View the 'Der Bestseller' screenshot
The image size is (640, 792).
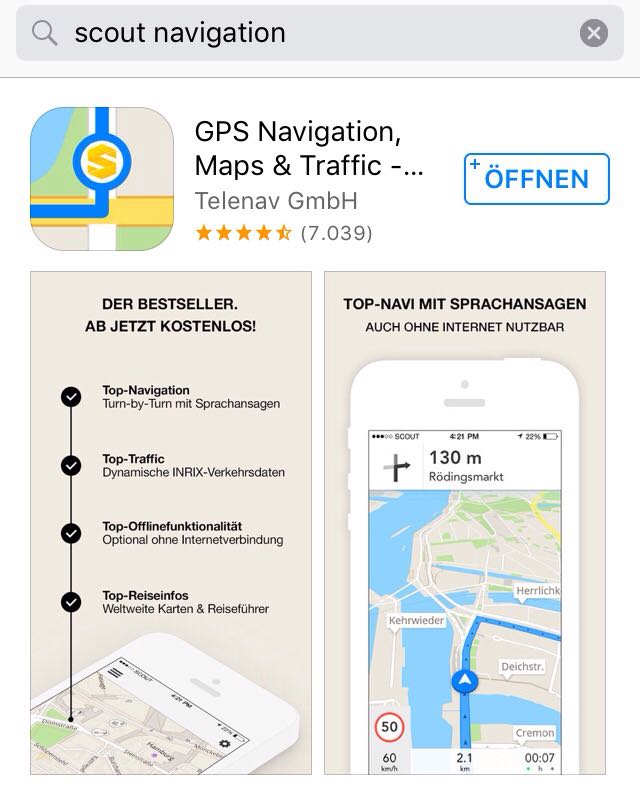(x=170, y=522)
